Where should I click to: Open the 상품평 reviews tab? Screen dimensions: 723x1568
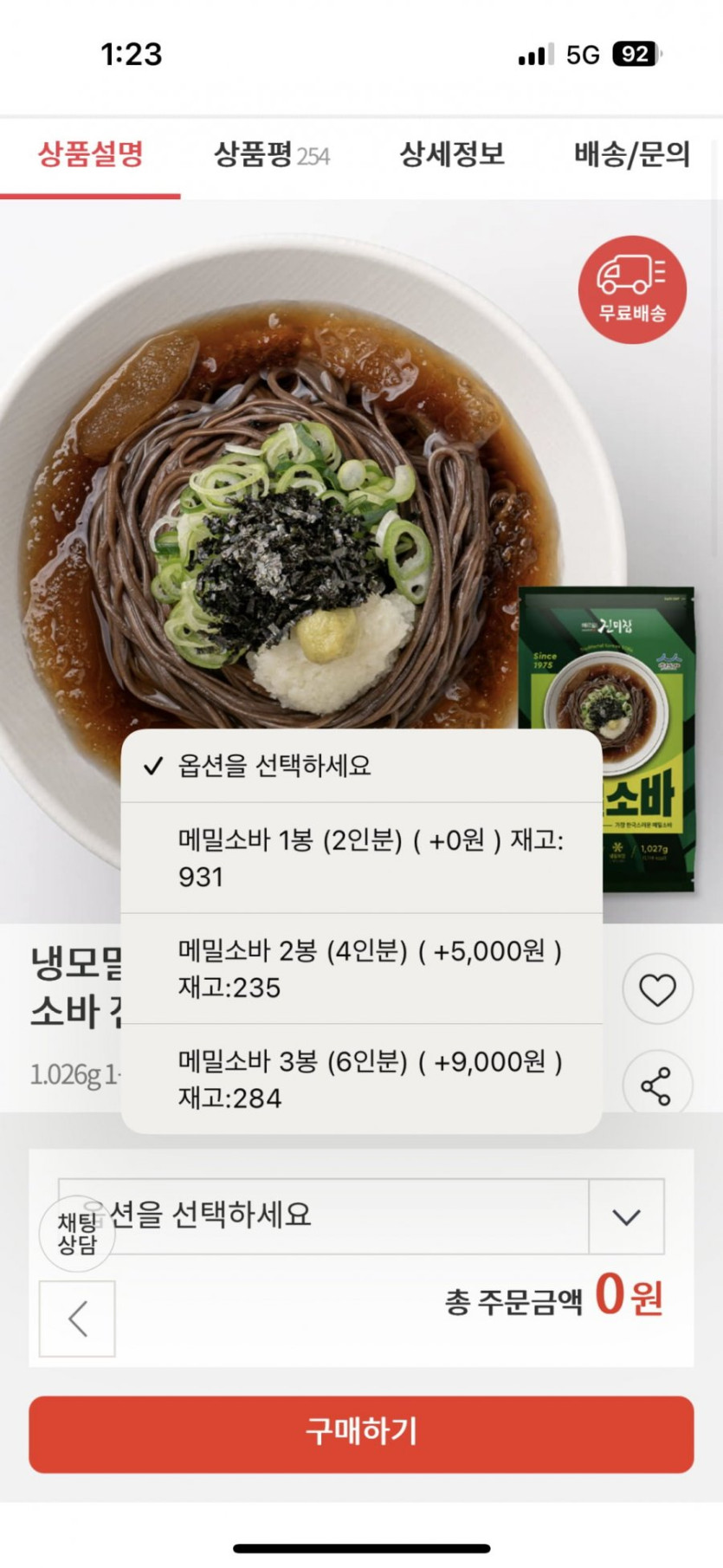(271, 155)
